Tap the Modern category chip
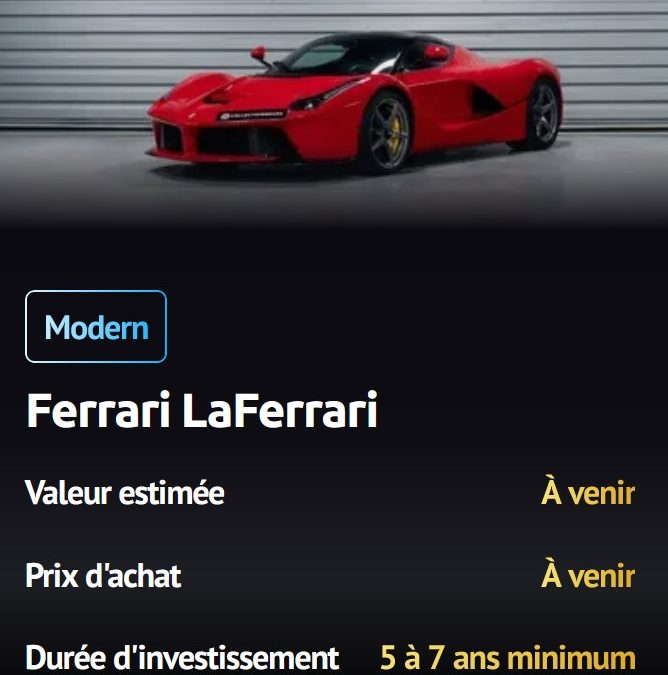The height and width of the screenshot is (675, 668). pyautogui.click(x=96, y=327)
